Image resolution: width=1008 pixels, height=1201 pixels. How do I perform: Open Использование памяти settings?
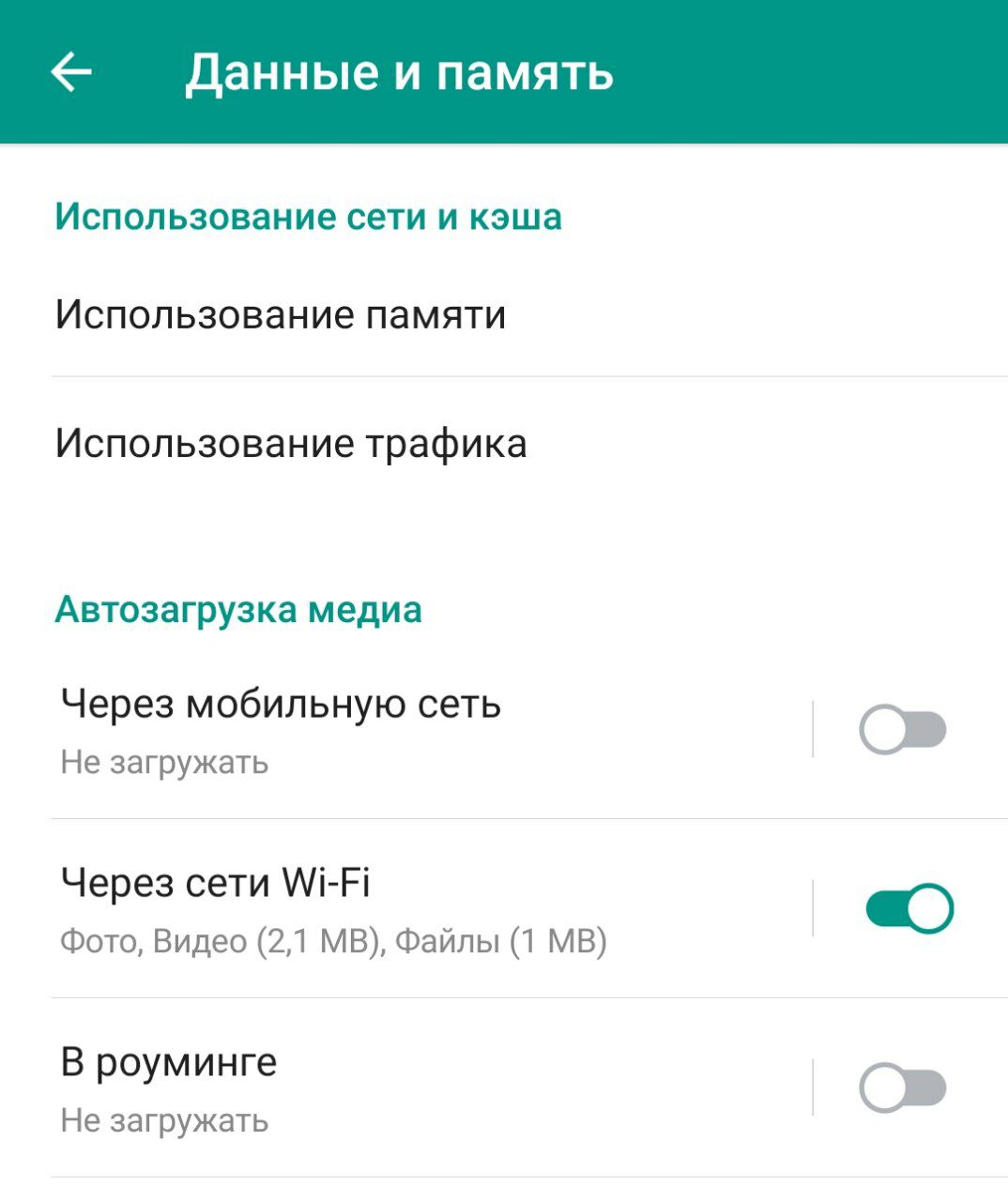(x=280, y=314)
